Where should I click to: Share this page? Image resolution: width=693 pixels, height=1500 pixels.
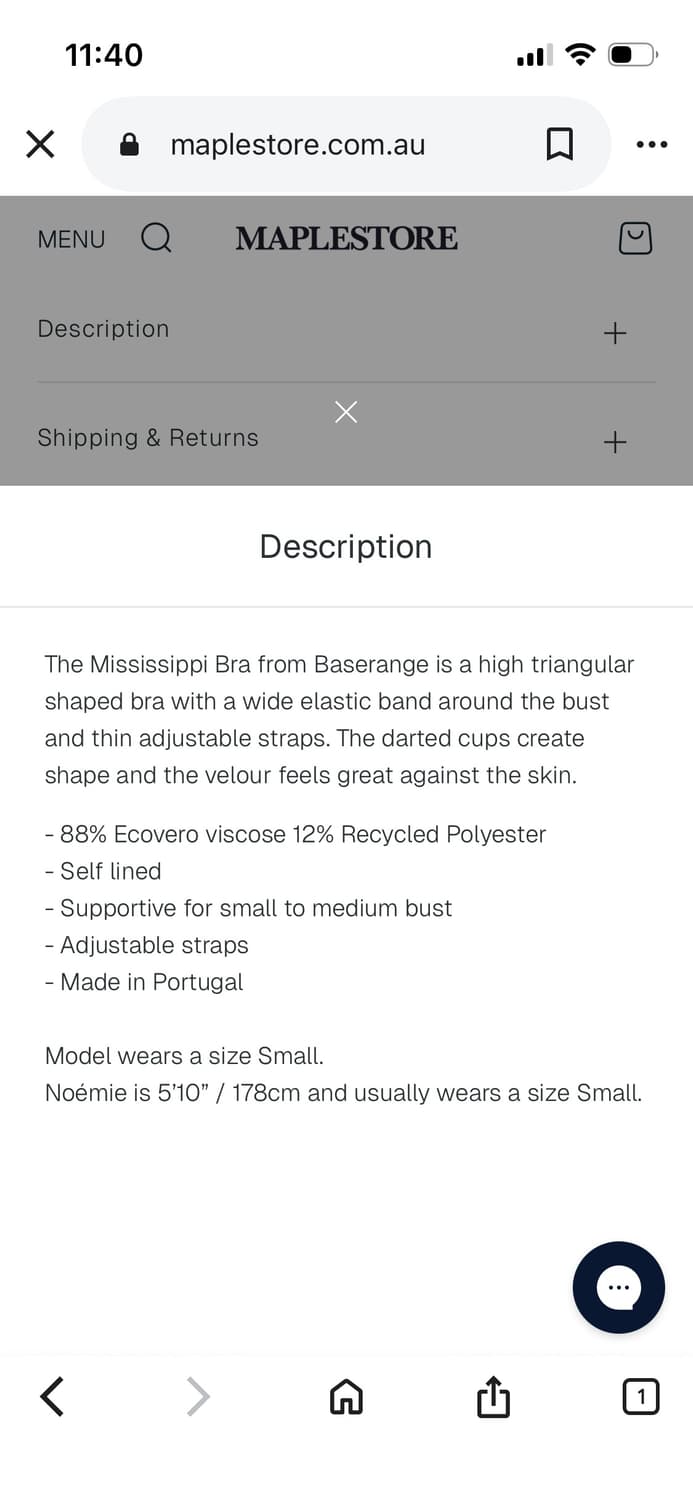pyautogui.click(x=493, y=1396)
